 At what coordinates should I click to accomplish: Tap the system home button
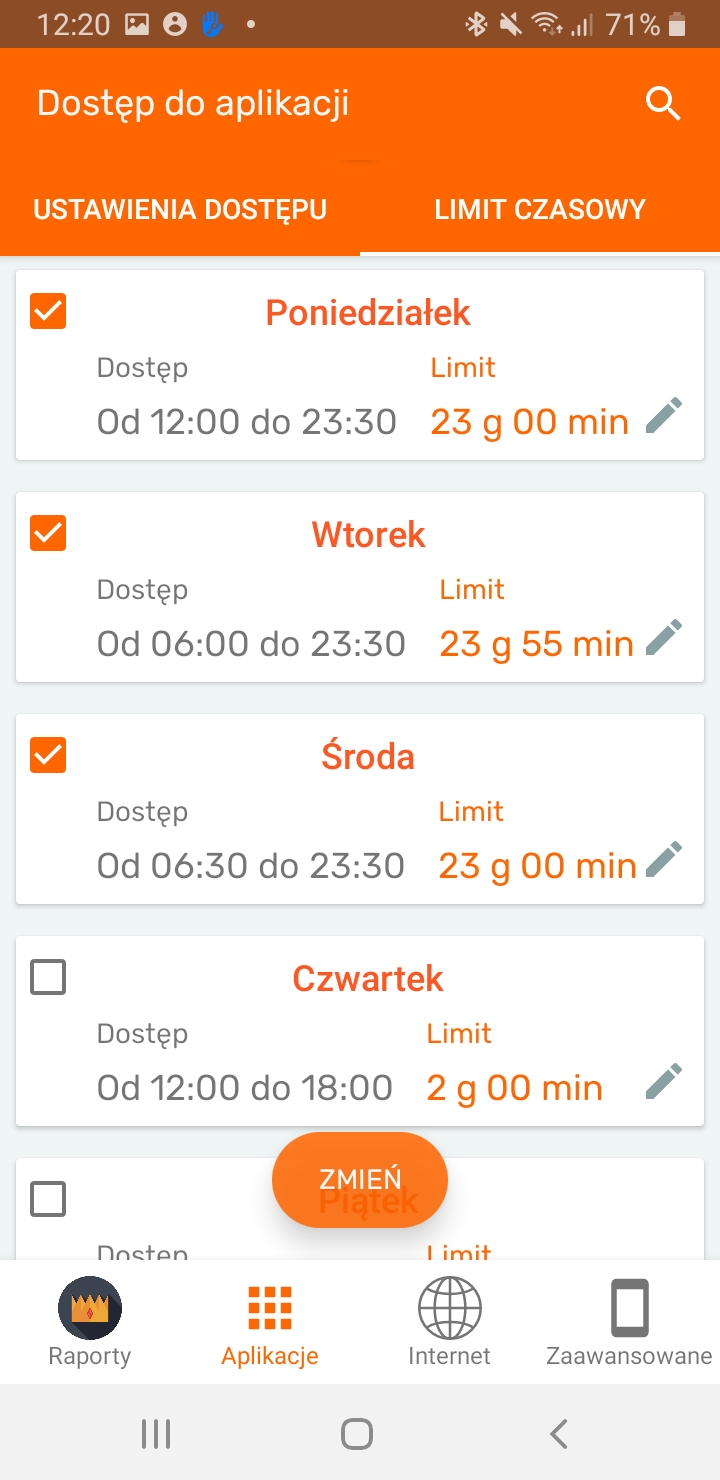click(x=357, y=1434)
